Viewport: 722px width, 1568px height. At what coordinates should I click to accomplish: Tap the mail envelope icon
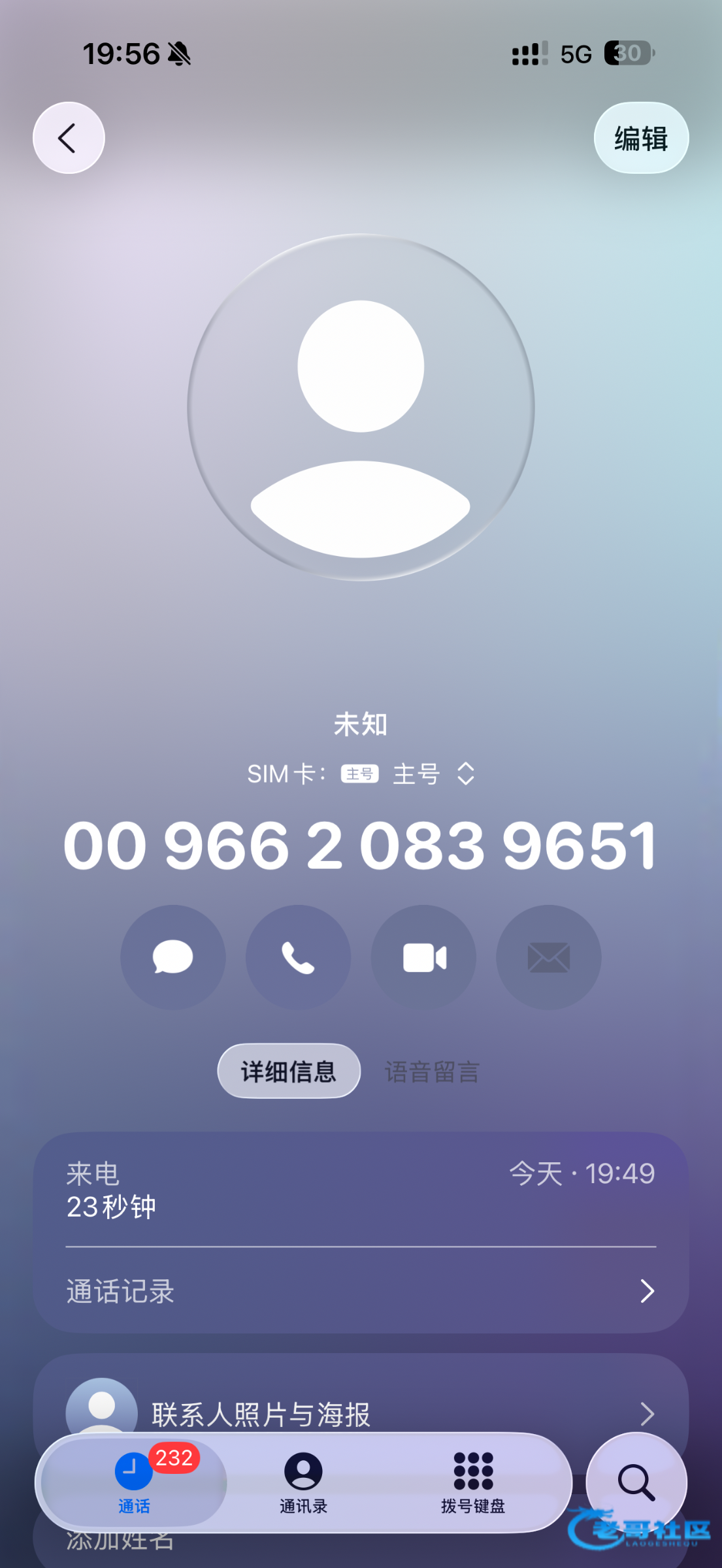point(549,957)
